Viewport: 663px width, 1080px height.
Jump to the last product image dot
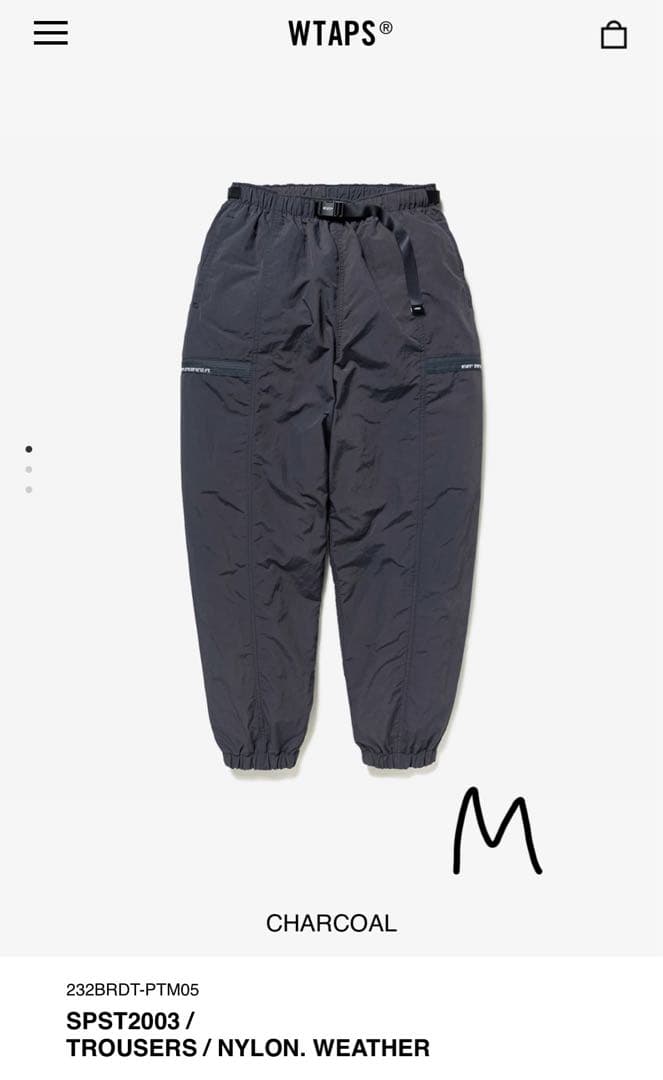point(29,489)
